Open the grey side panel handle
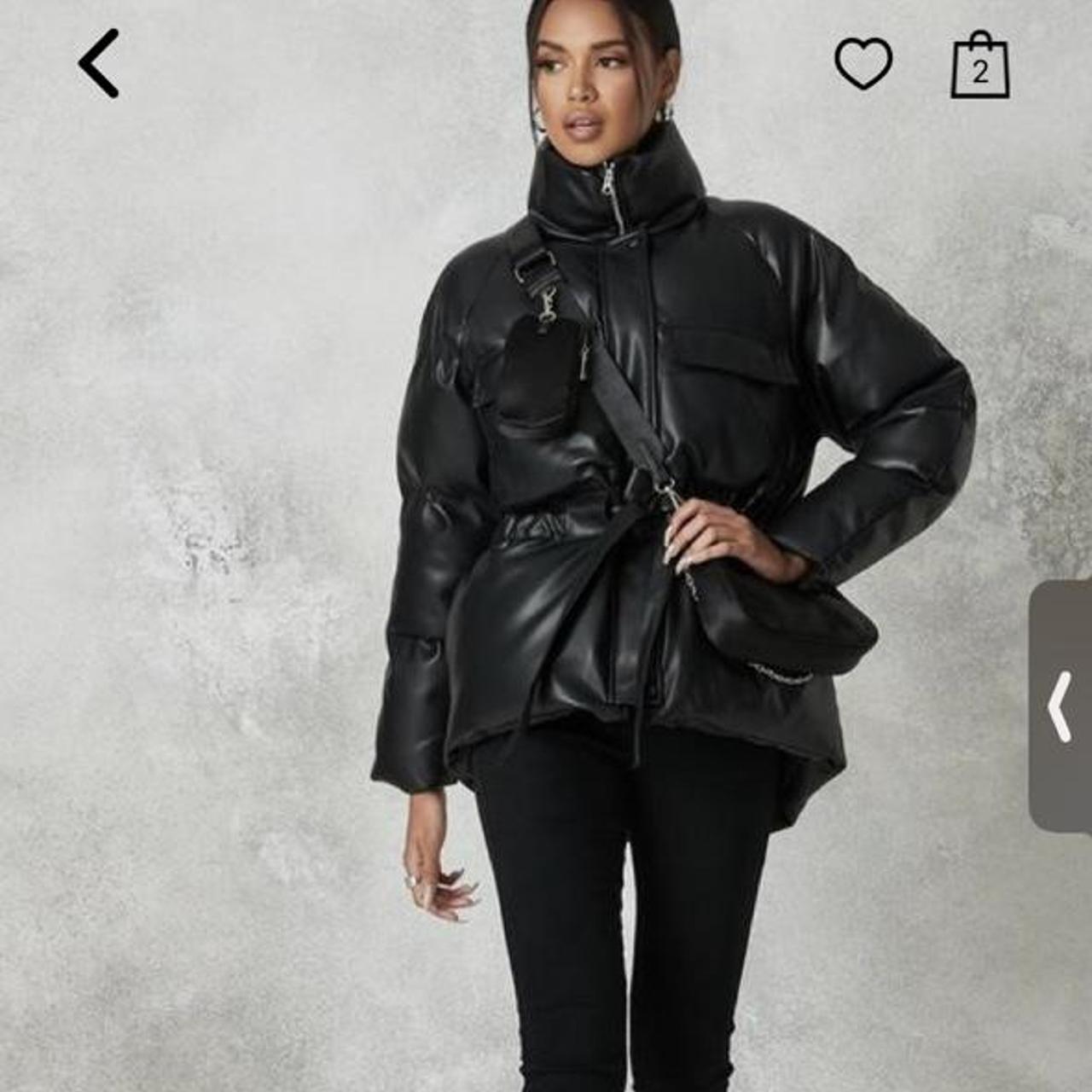Viewport: 1092px width, 1092px height. (x=1060, y=706)
